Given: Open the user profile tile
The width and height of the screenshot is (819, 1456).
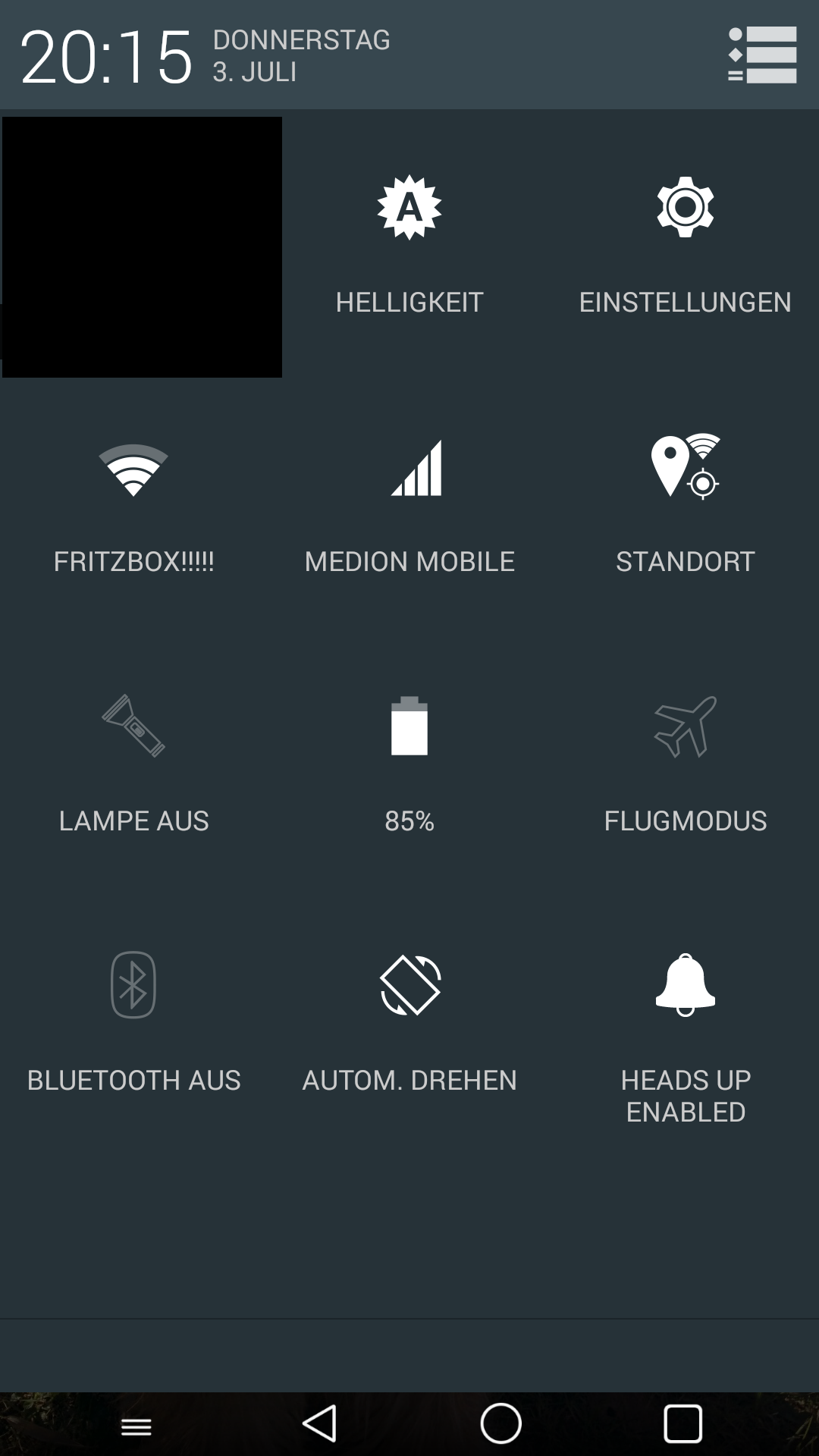Looking at the screenshot, I should 142,246.
